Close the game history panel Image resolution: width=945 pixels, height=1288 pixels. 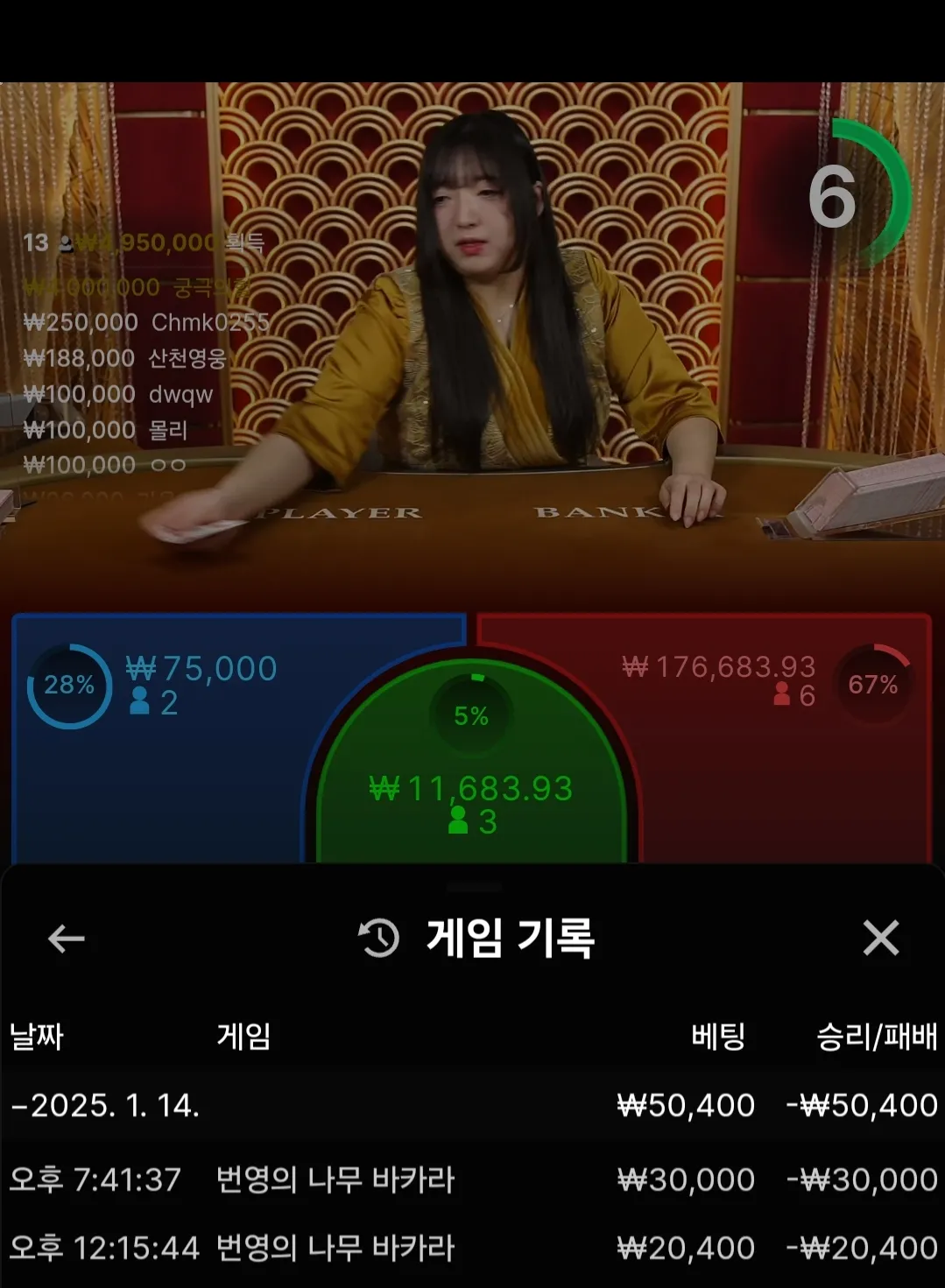click(x=880, y=938)
